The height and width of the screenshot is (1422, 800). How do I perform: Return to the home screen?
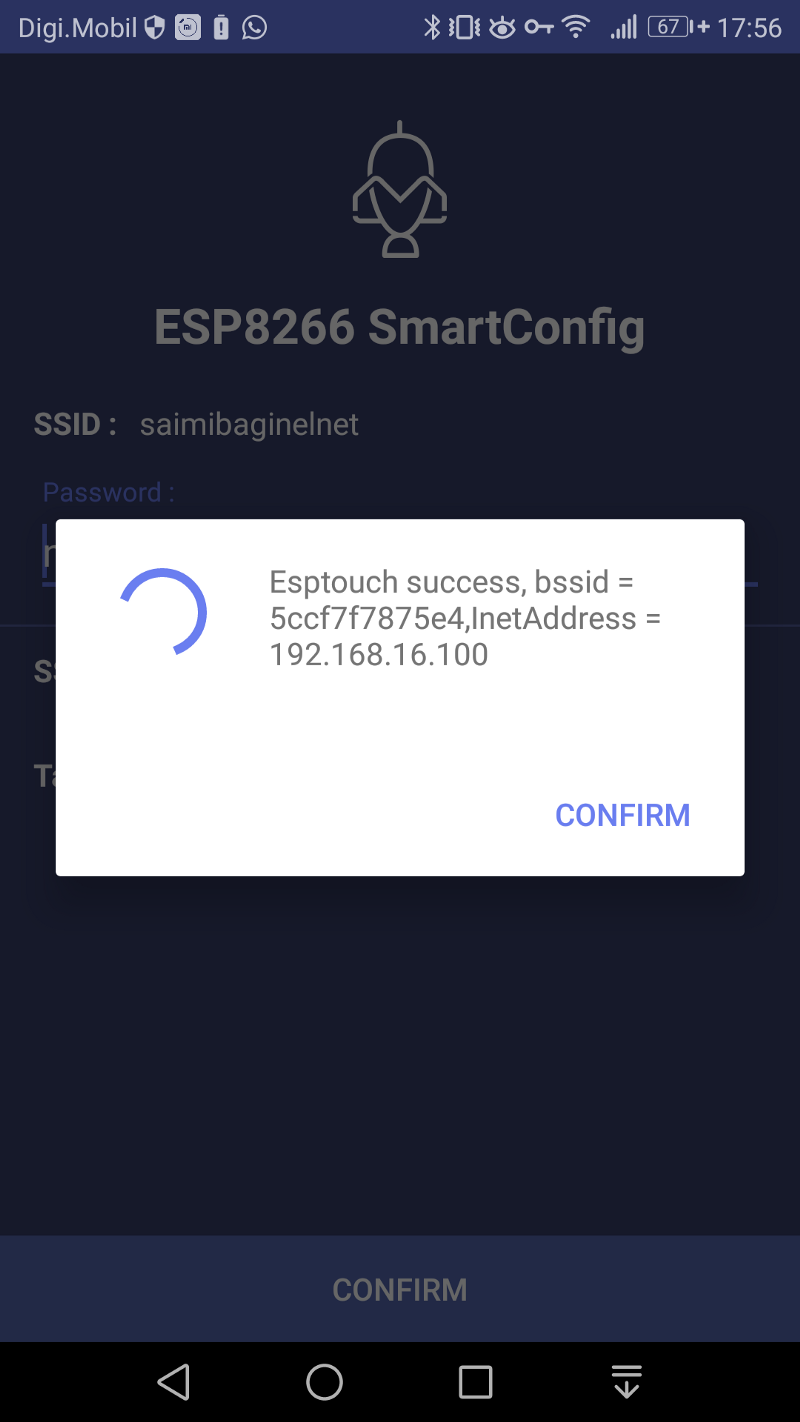click(x=324, y=1382)
